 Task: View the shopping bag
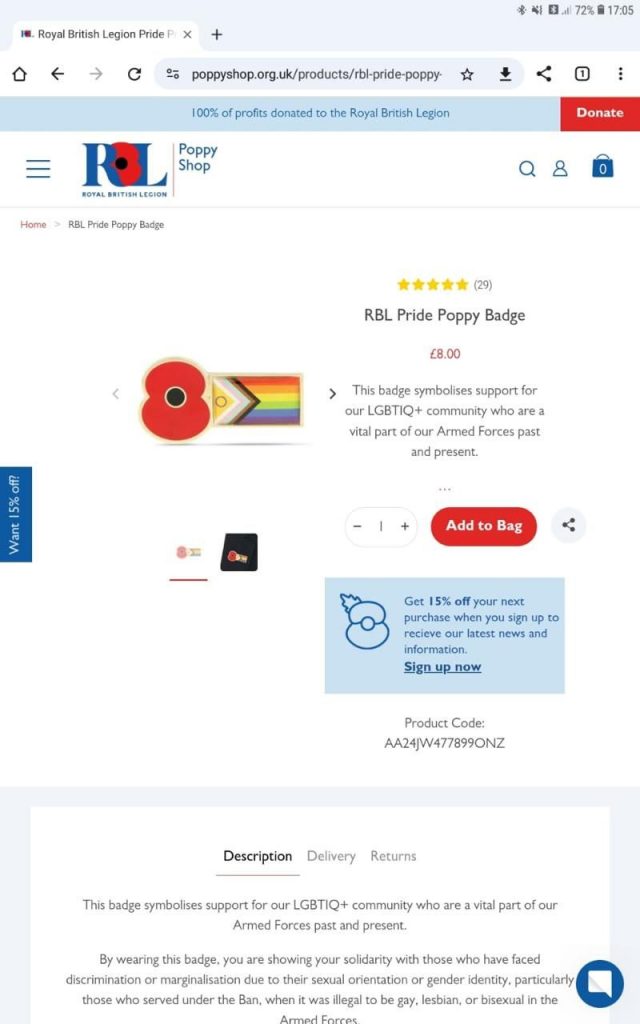click(x=602, y=167)
